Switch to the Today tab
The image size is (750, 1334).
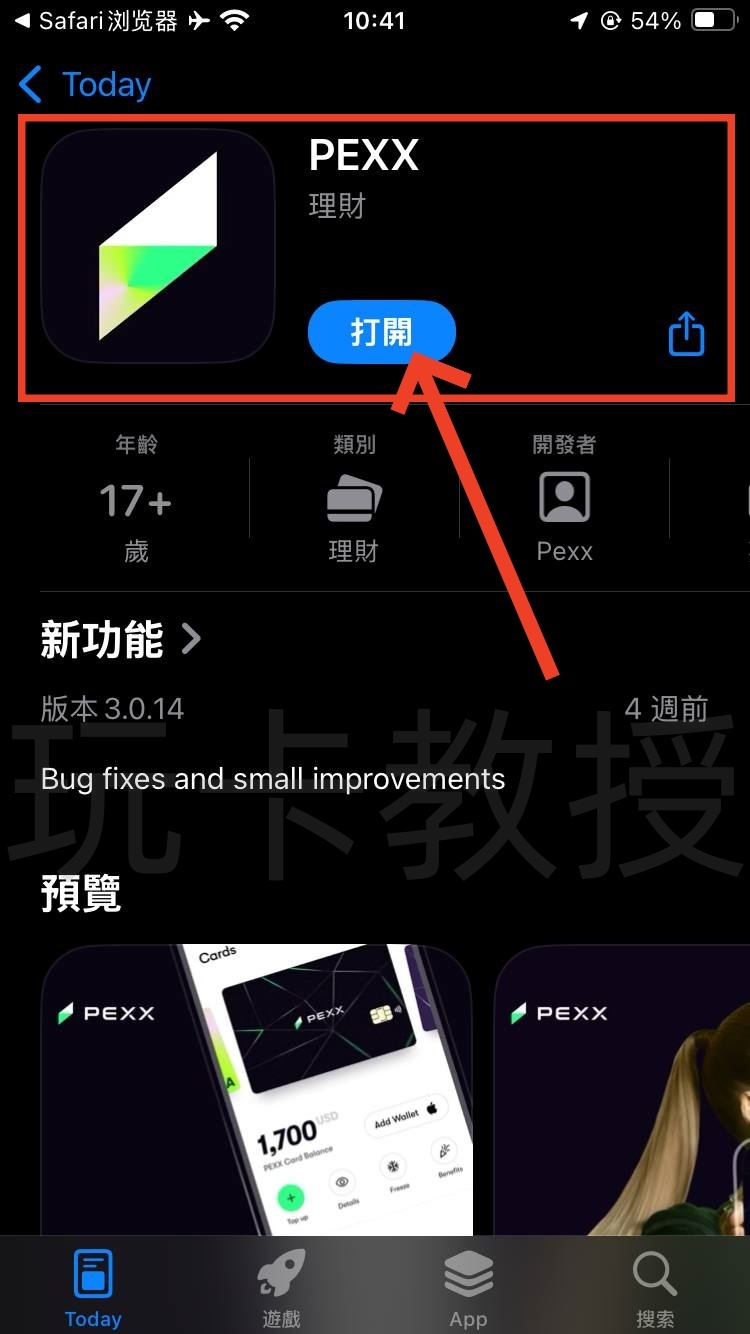pos(93,1290)
